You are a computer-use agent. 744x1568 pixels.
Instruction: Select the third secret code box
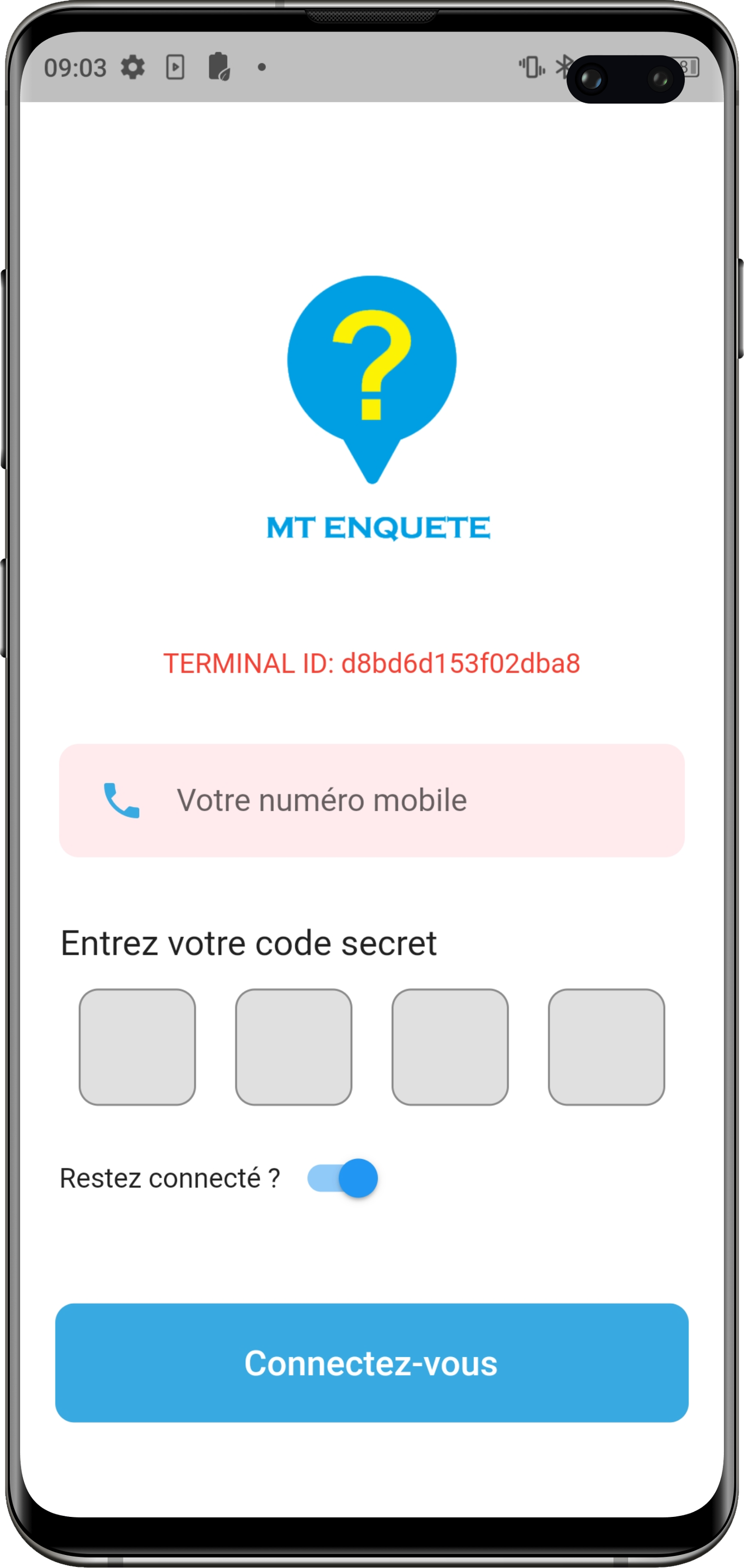tap(450, 1047)
